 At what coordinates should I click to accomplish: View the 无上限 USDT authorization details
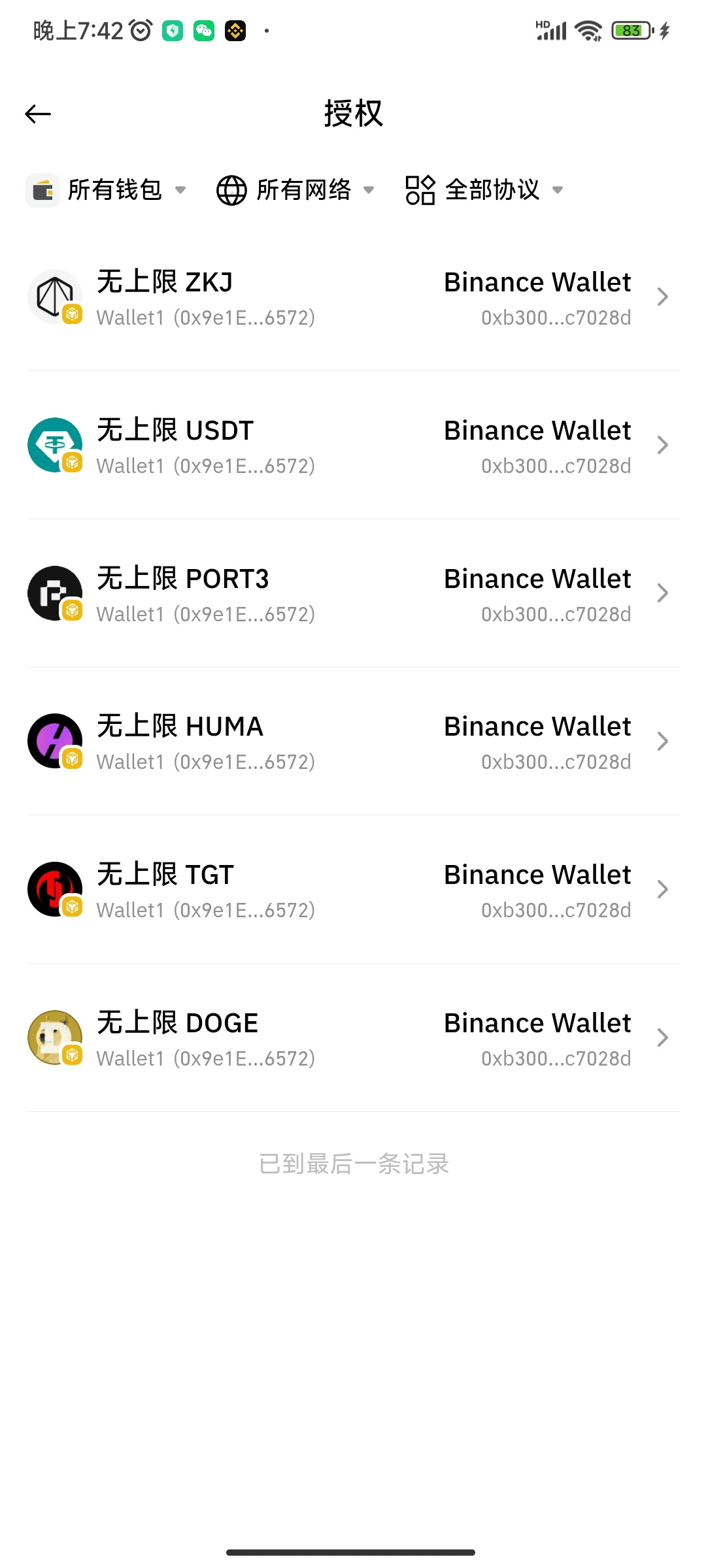353,446
